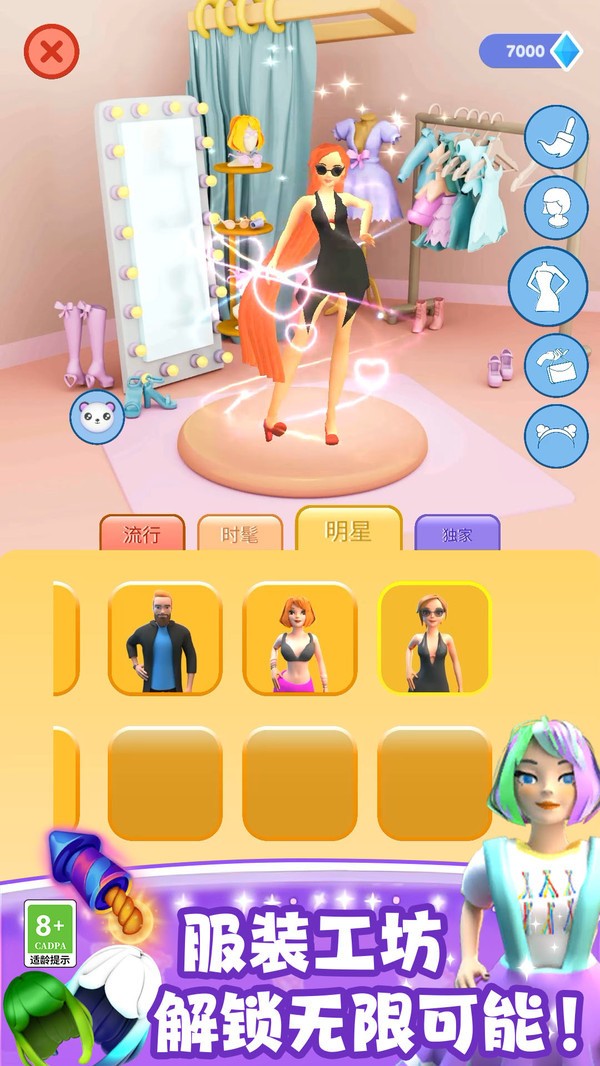
Task: Choose the pink skirt outfit tile
Action: coord(300,638)
